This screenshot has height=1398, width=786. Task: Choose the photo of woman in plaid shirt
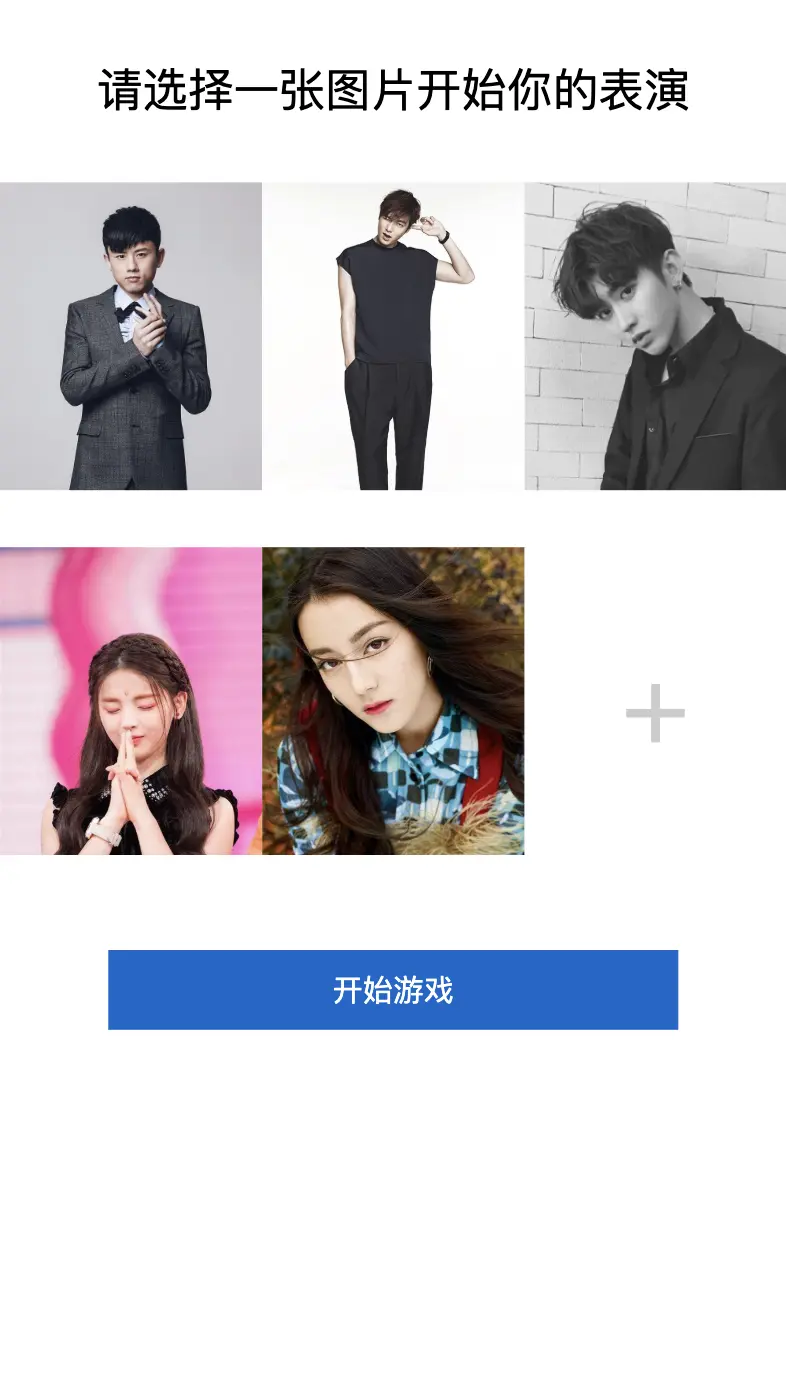coord(393,701)
